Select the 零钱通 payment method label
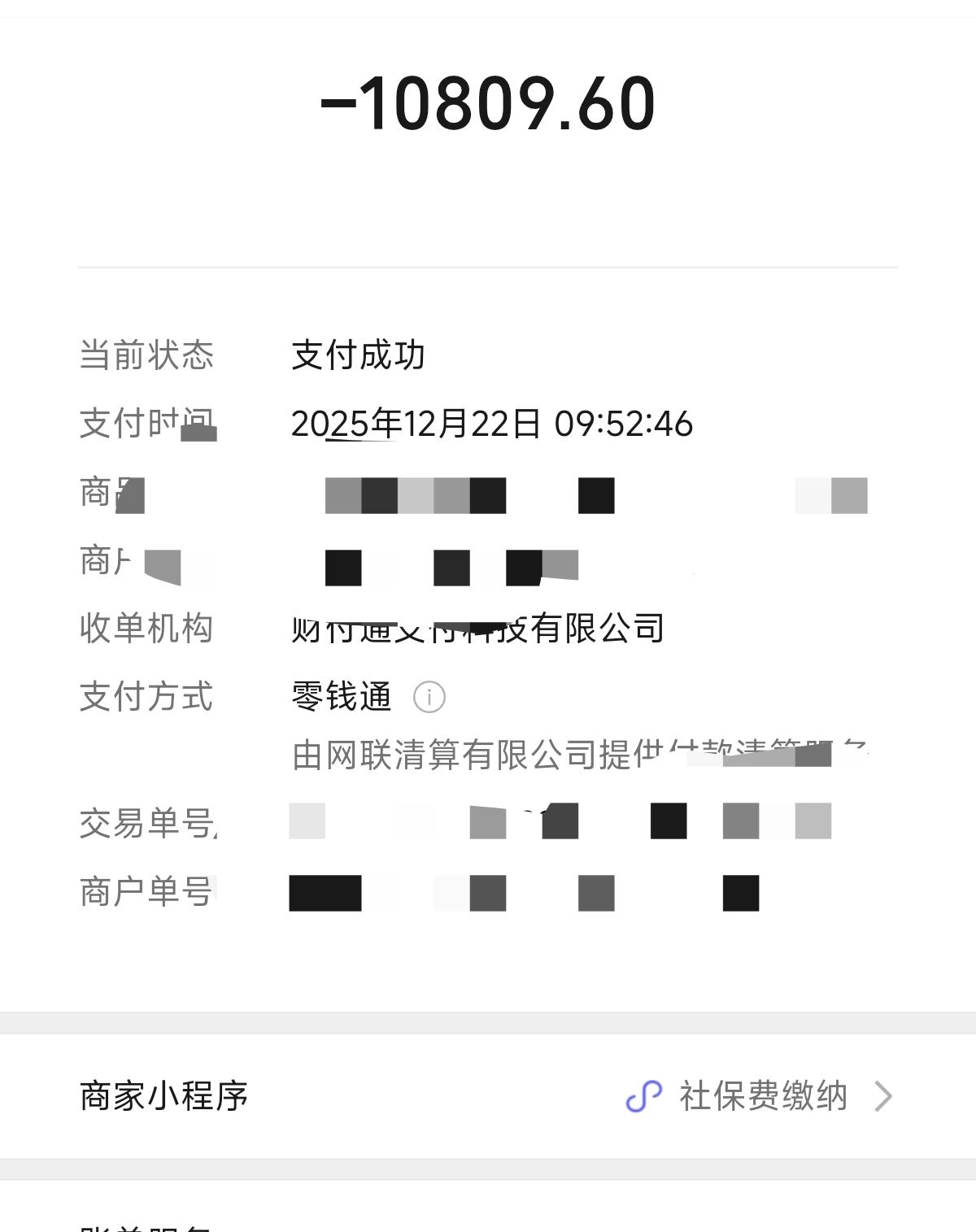The width and height of the screenshot is (976, 1232). [x=340, y=696]
